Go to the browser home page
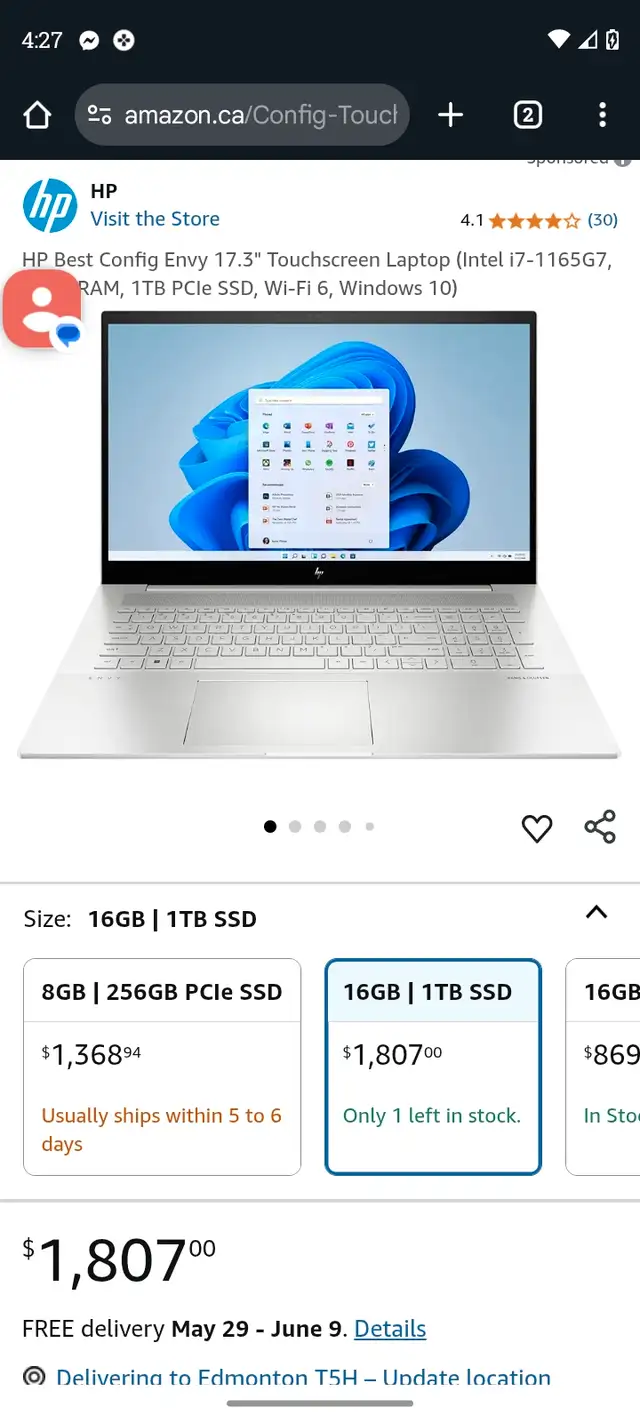This screenshot has height=1422, width=640. (37, 115)
